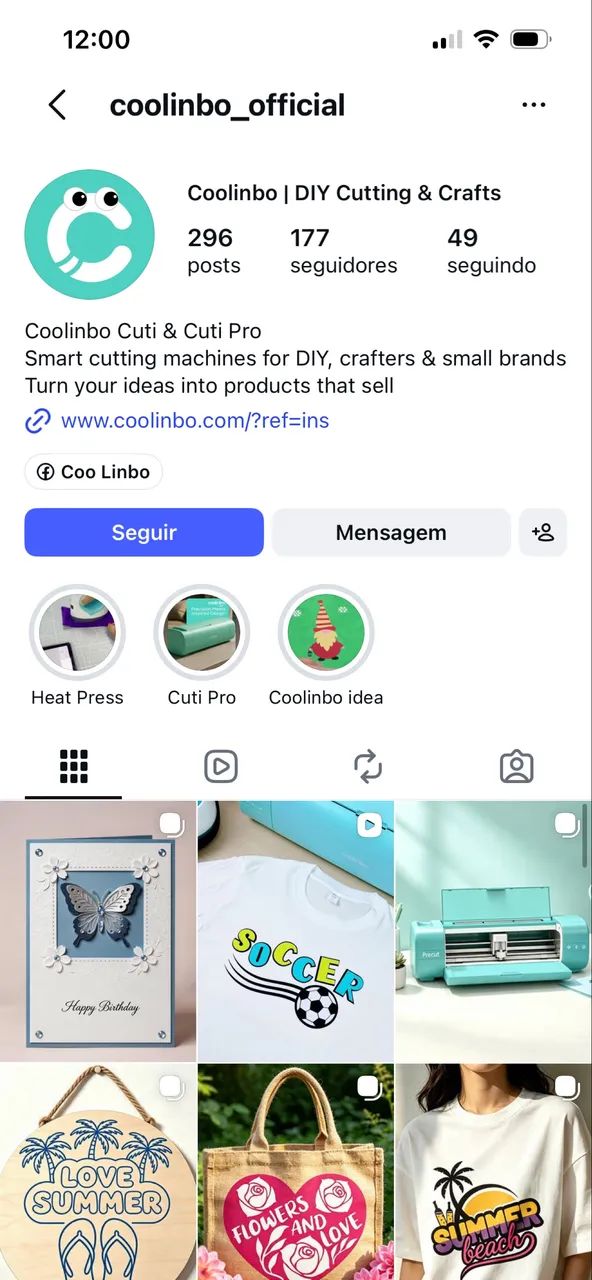Screen dimensions: 592x1280
Task: Open the Flowers and Love tote bag post
Action: click(x=296, y=1172)
